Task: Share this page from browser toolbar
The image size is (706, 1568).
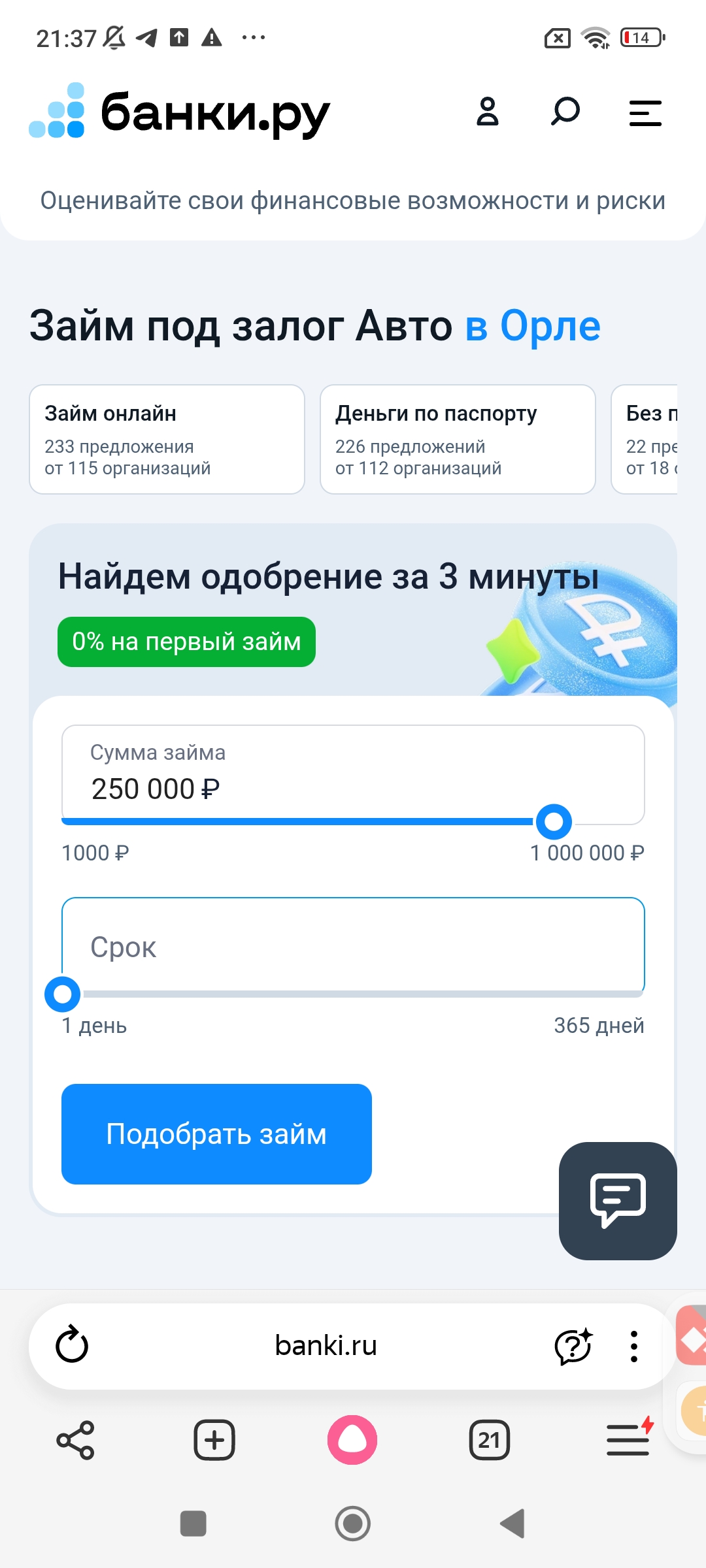Action: click(75, 1440)
